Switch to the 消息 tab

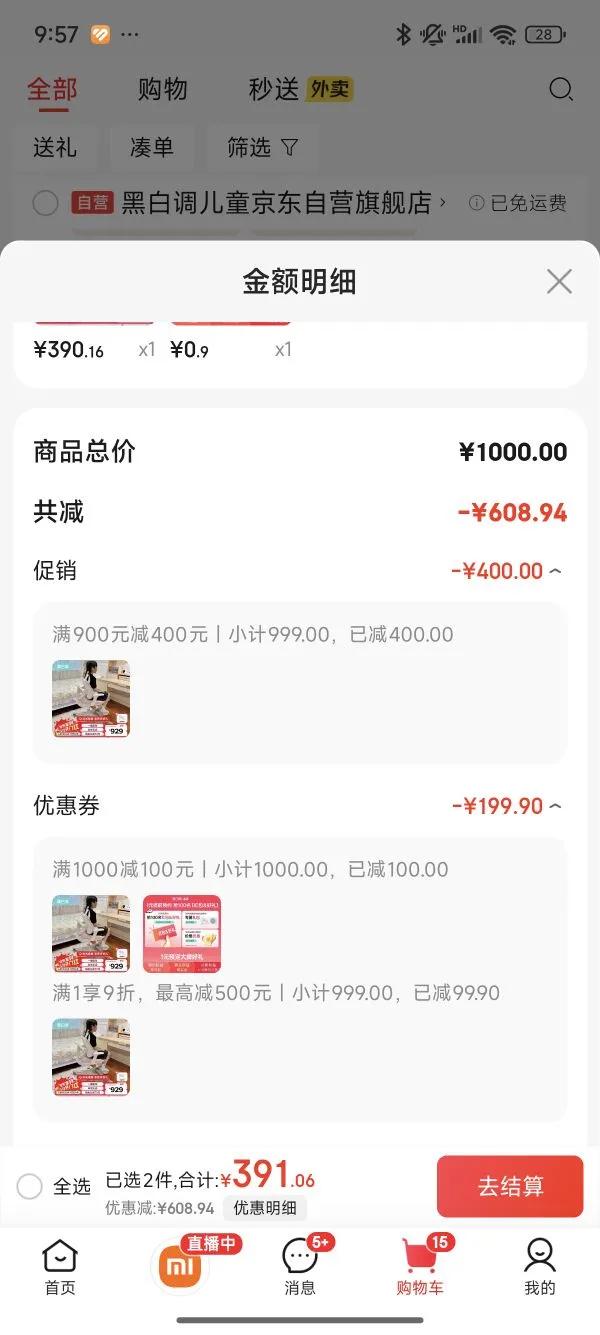click(x=300, y=1267)
